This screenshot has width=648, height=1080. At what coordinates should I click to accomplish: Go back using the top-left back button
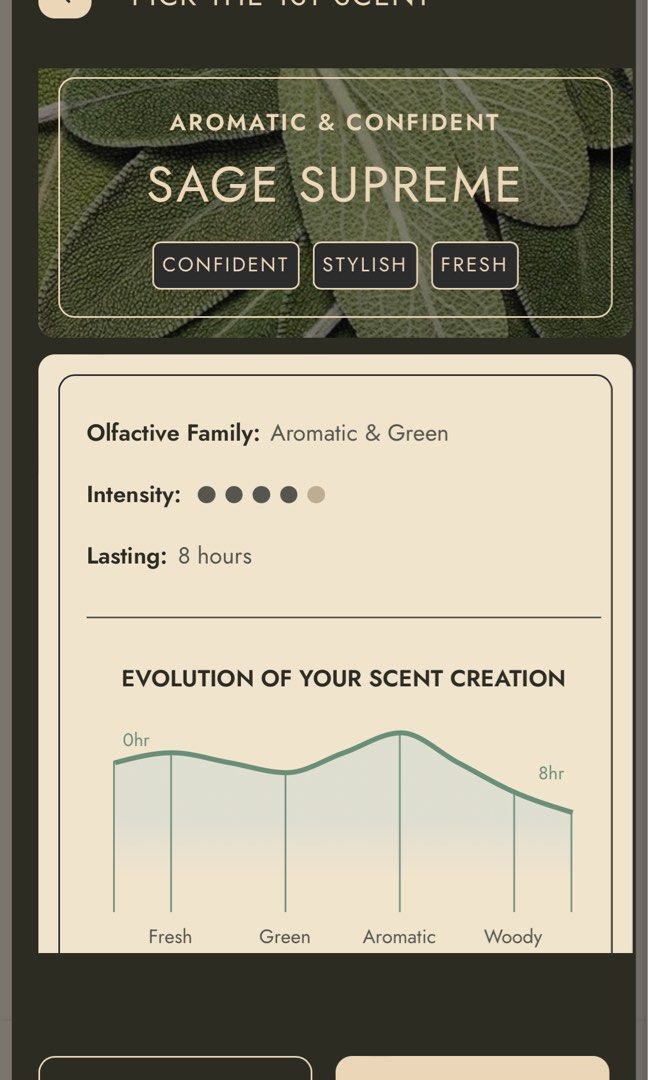[65, 6]
